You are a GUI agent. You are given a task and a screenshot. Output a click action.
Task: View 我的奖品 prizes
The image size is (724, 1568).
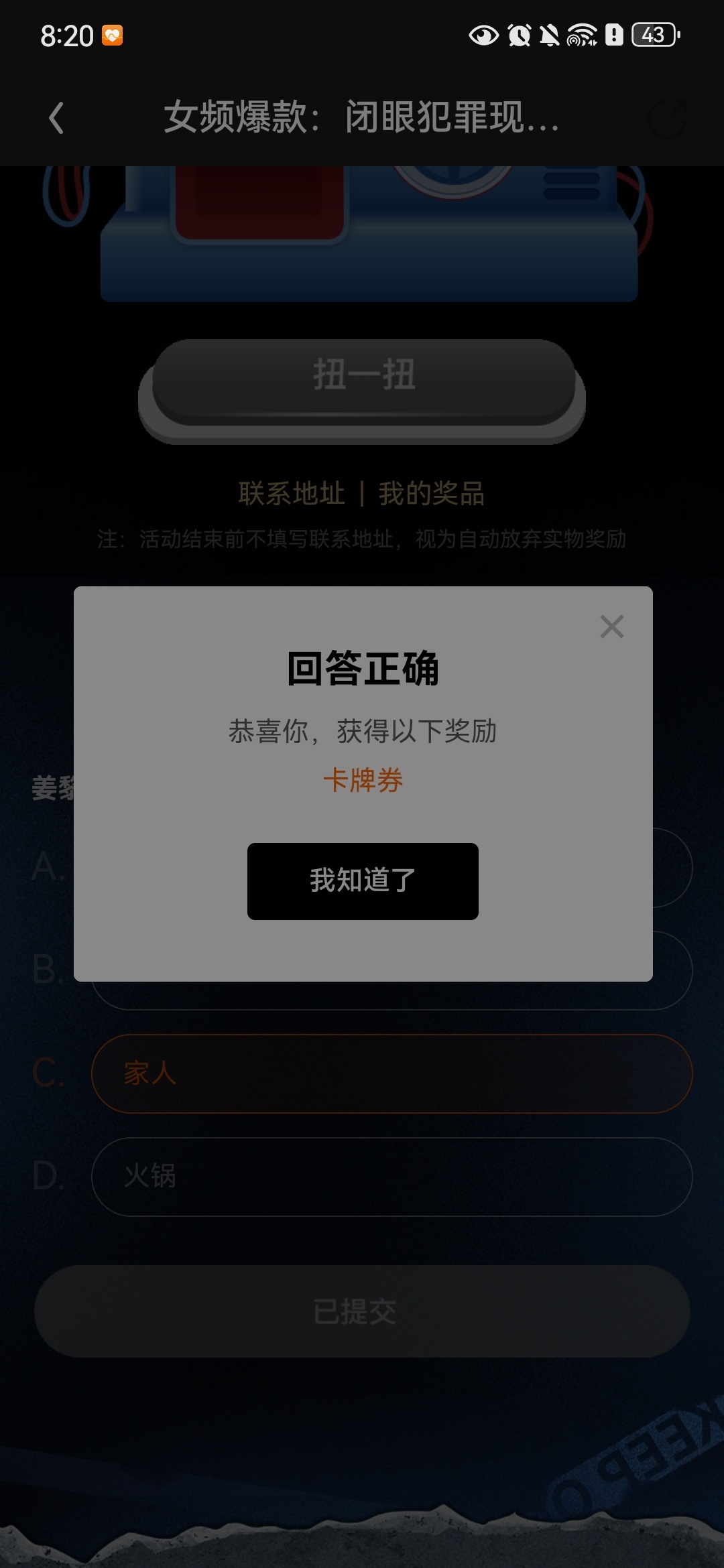tap(432, 494)
